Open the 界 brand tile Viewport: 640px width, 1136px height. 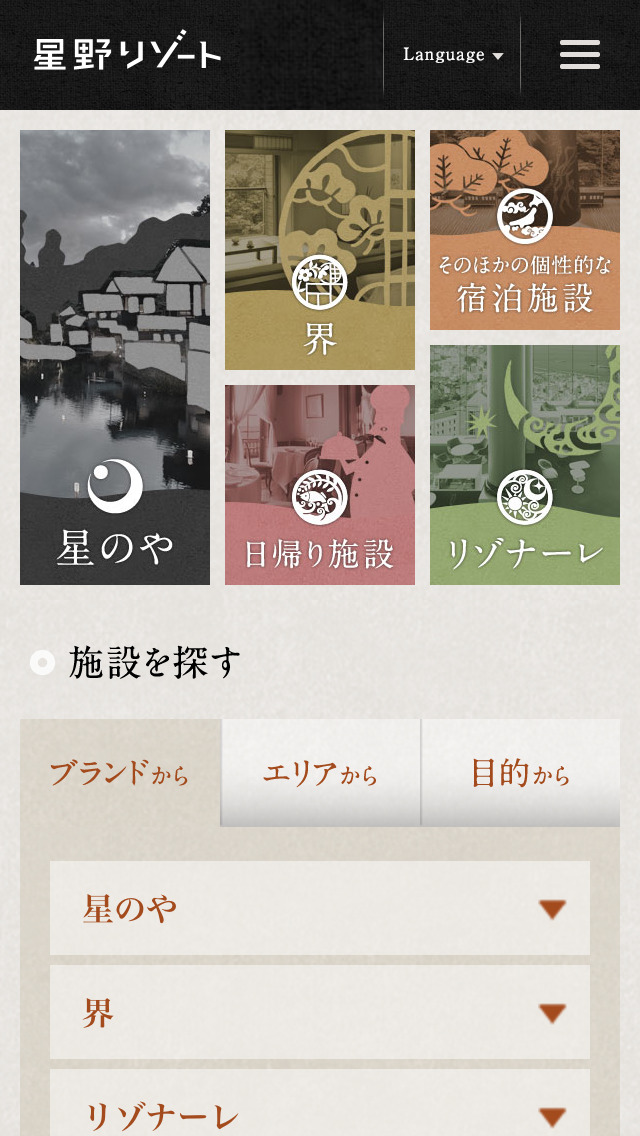320,250
